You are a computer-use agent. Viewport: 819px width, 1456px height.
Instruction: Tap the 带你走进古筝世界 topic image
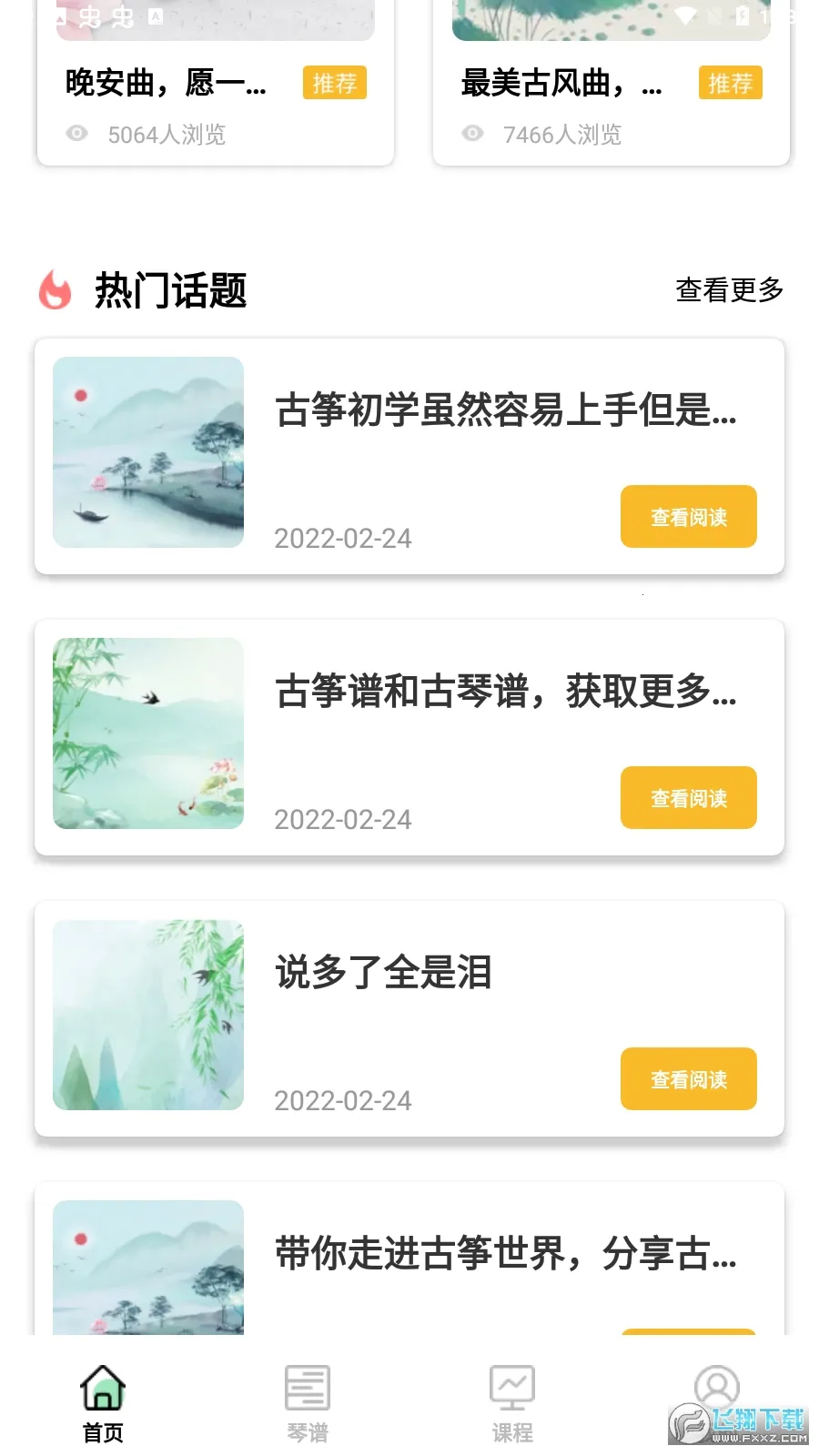(x=147, y=1265)
